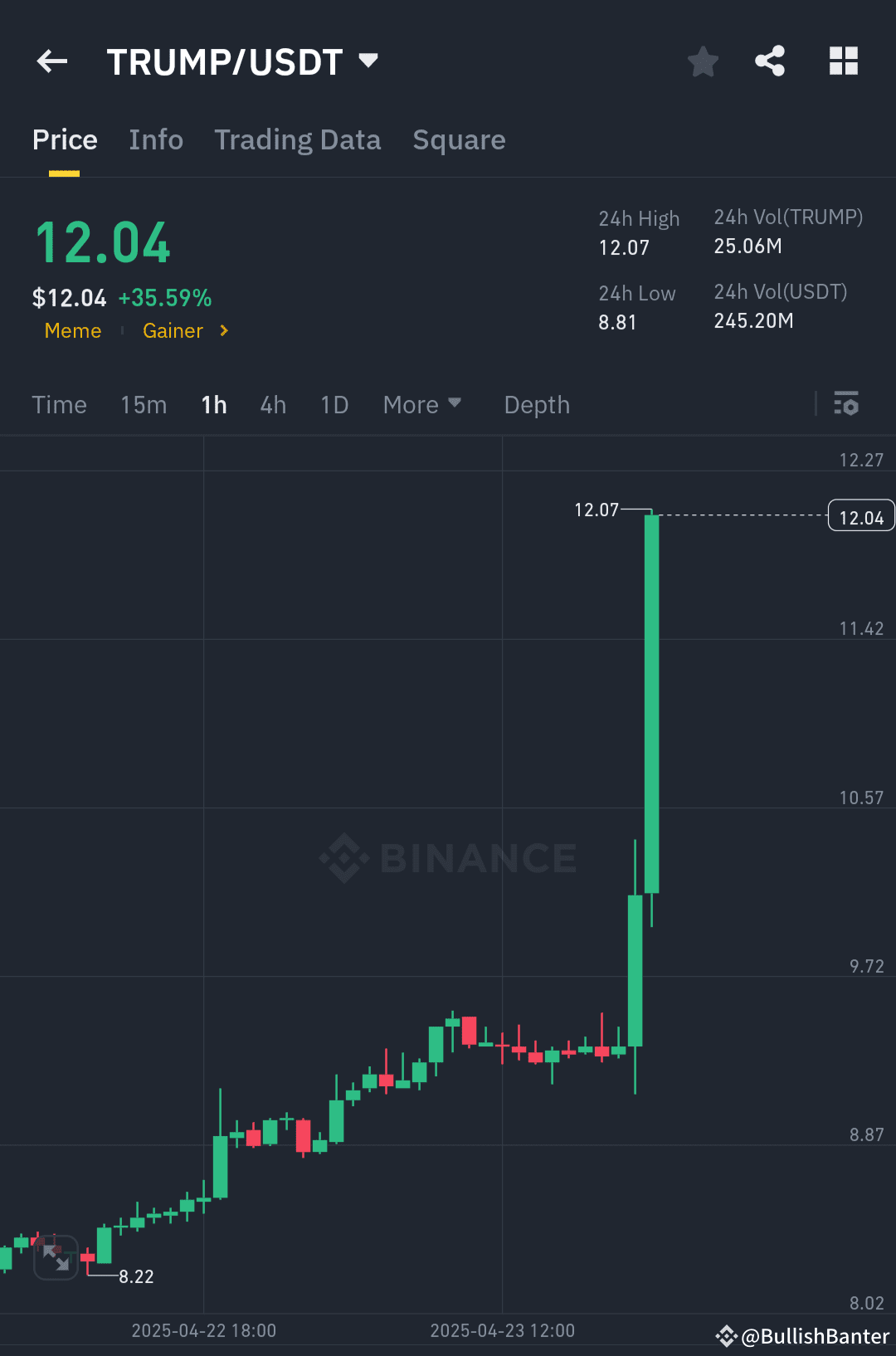This screenshot has height=1356, width=896.
Task: Switch to the 1D interval
Action: coord(334,405)
